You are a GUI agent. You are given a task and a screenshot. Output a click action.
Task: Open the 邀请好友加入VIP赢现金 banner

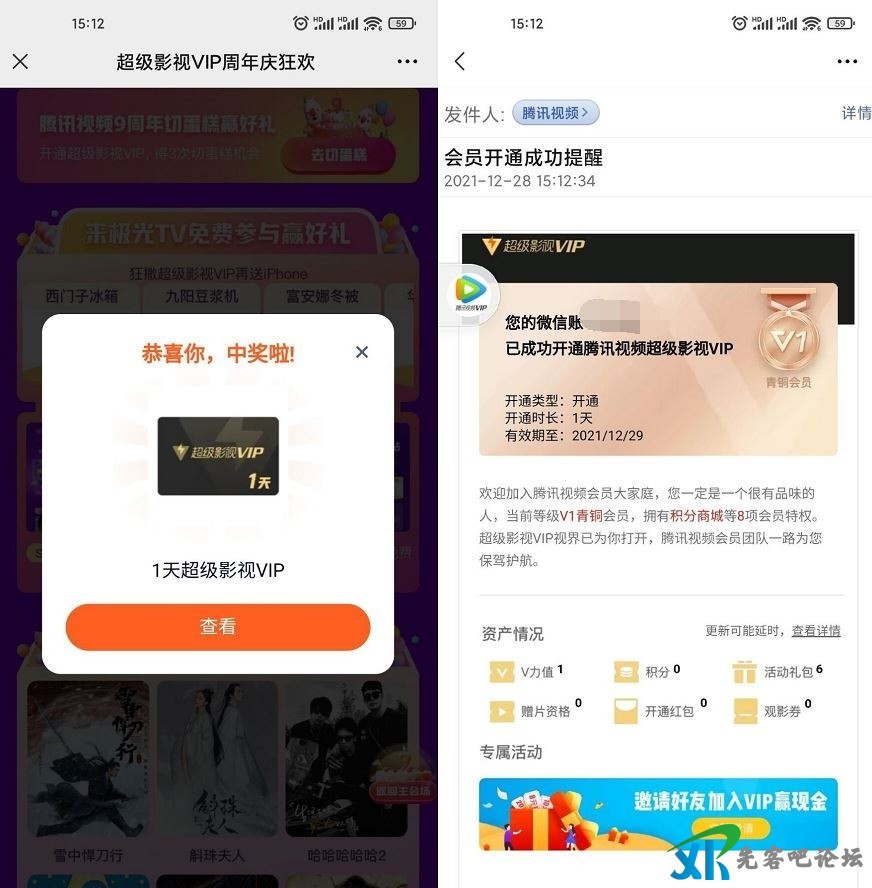click(658, 814)
